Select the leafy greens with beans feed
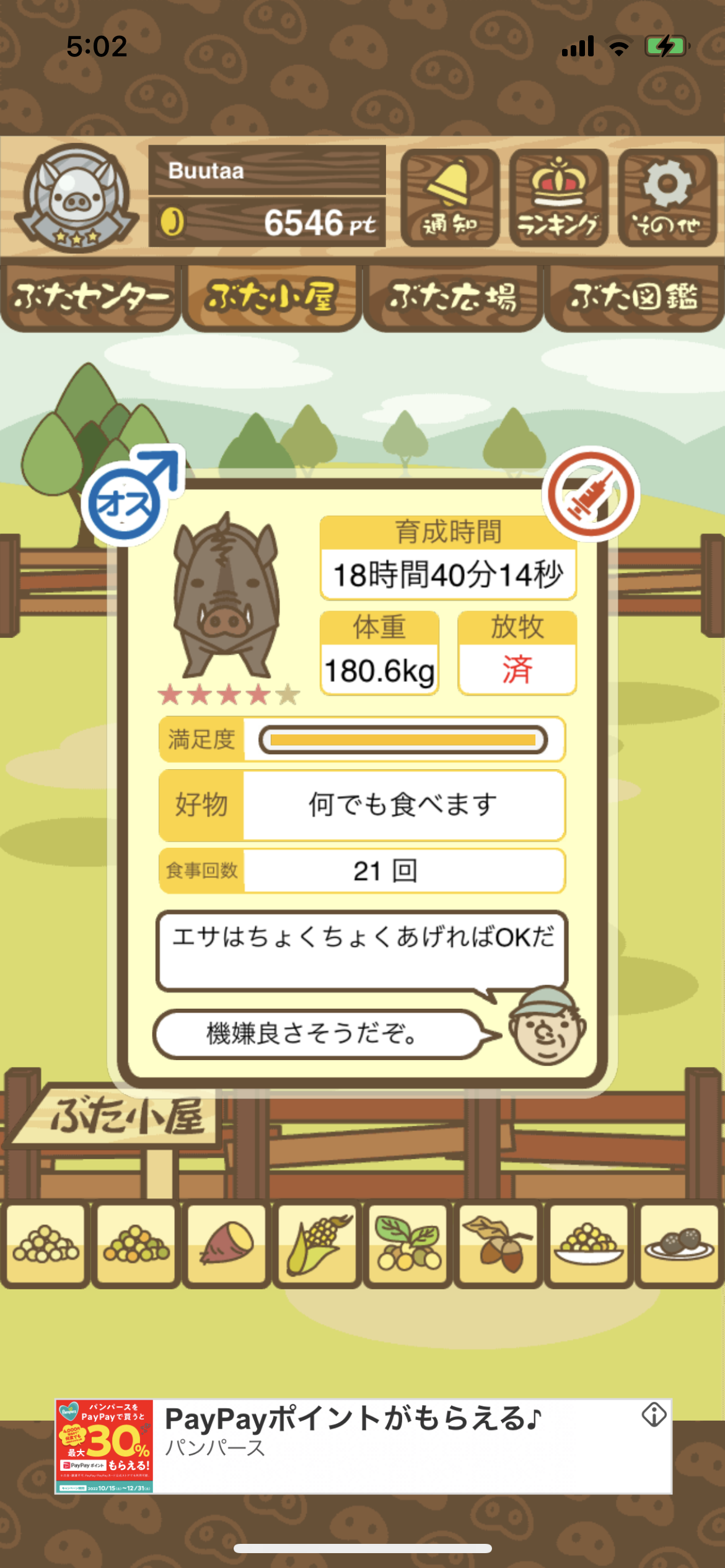The width and height of the screenshot is (725, 1568). tap(408, 1244)
